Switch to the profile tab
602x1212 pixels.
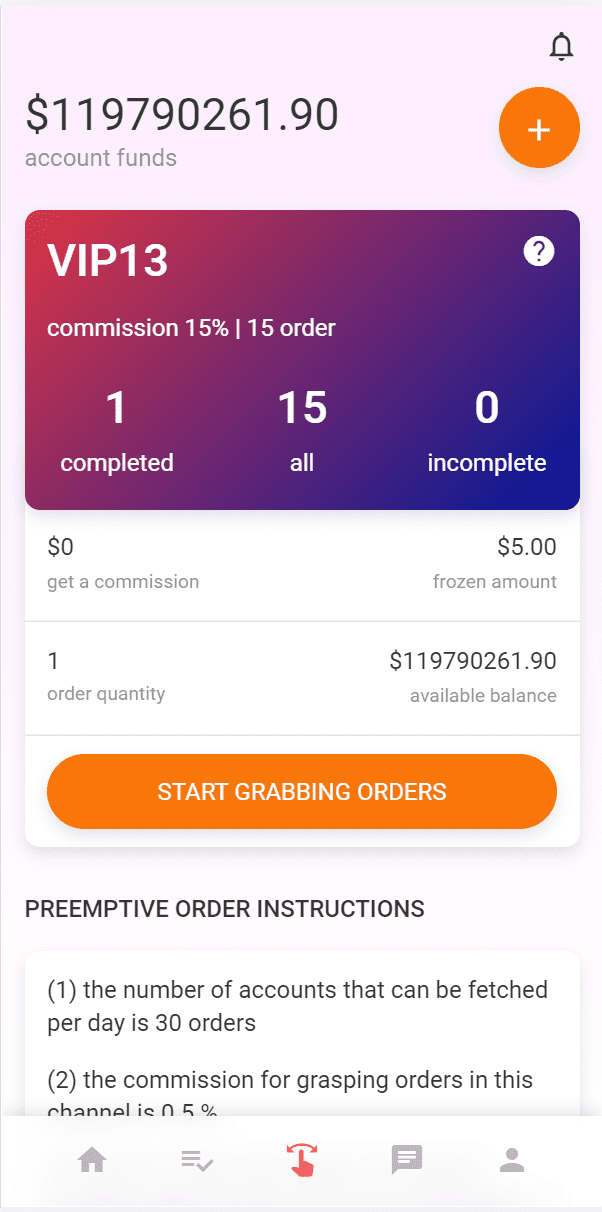click(x=512, y=1160)
